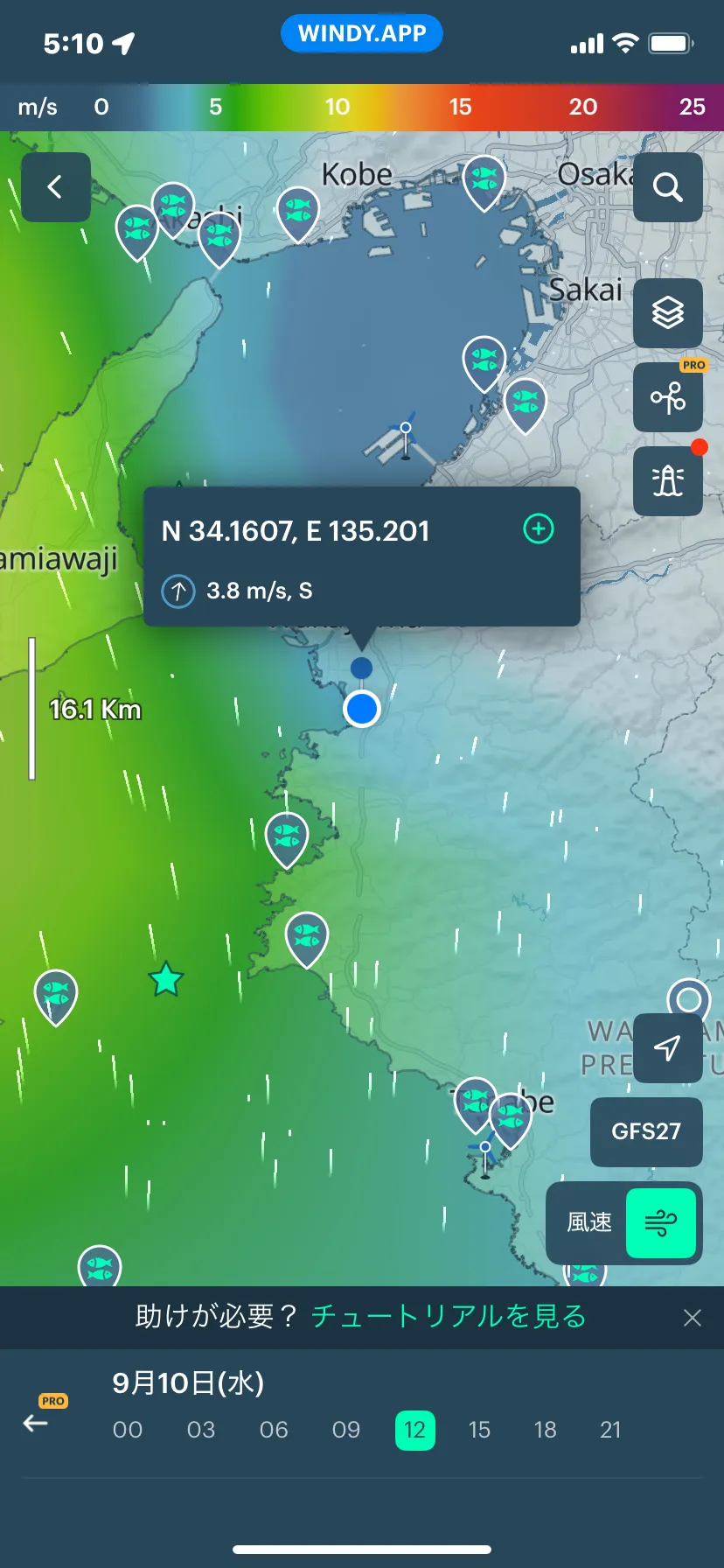
Task: Select the 06 hour forecast
Action: pos(274,1430)
